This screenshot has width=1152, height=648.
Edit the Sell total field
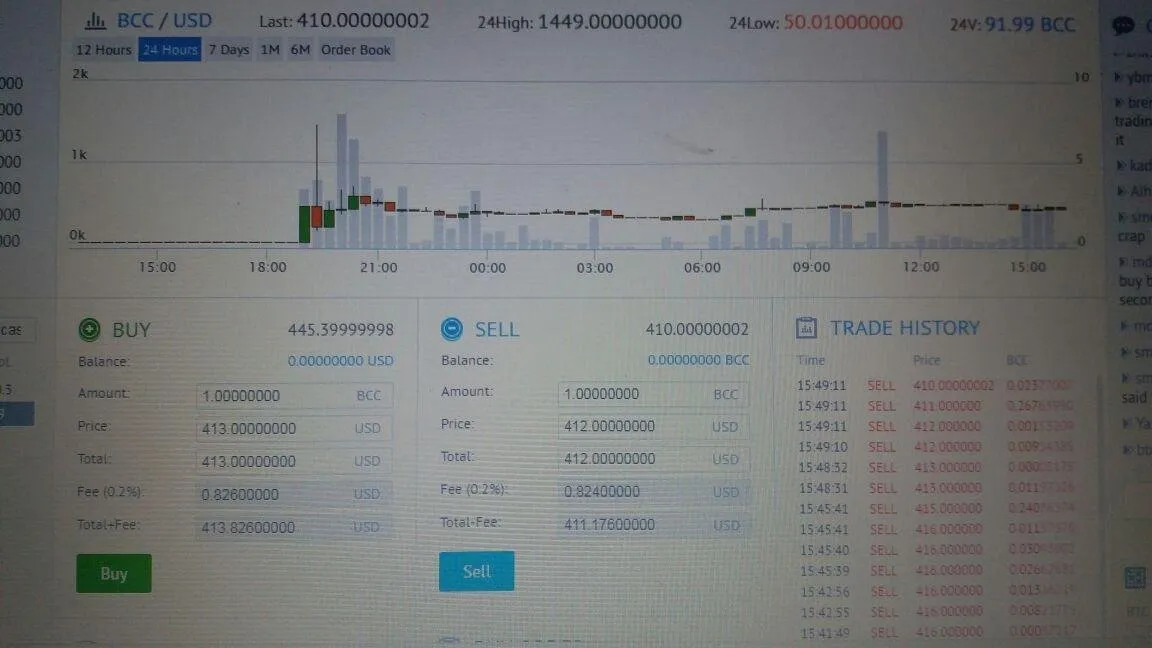point(635,459)
